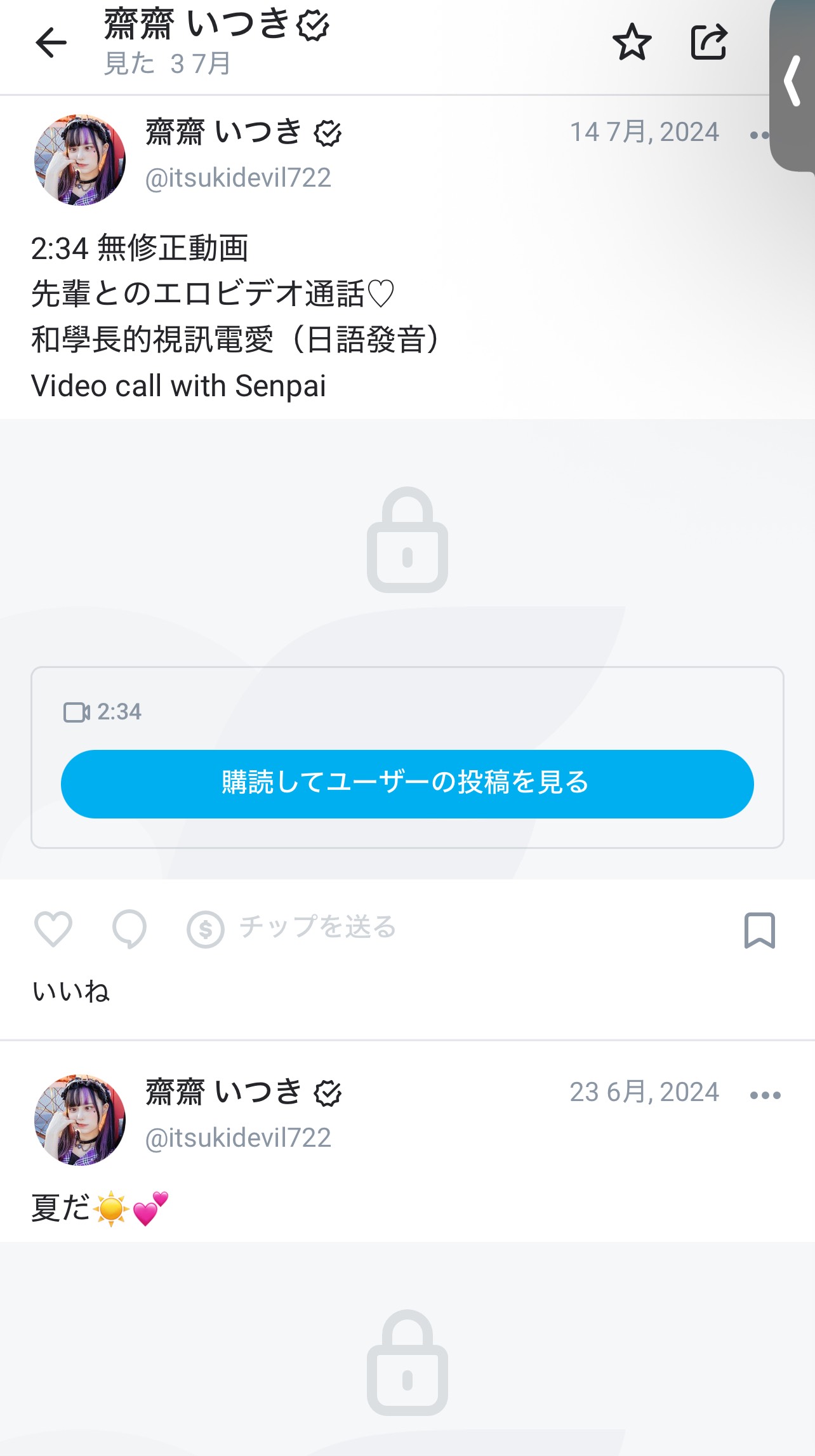Viewport: 815px width, 1456px height.
Task: Open options menu for the 14 7月 post
Action: [759, 135]
